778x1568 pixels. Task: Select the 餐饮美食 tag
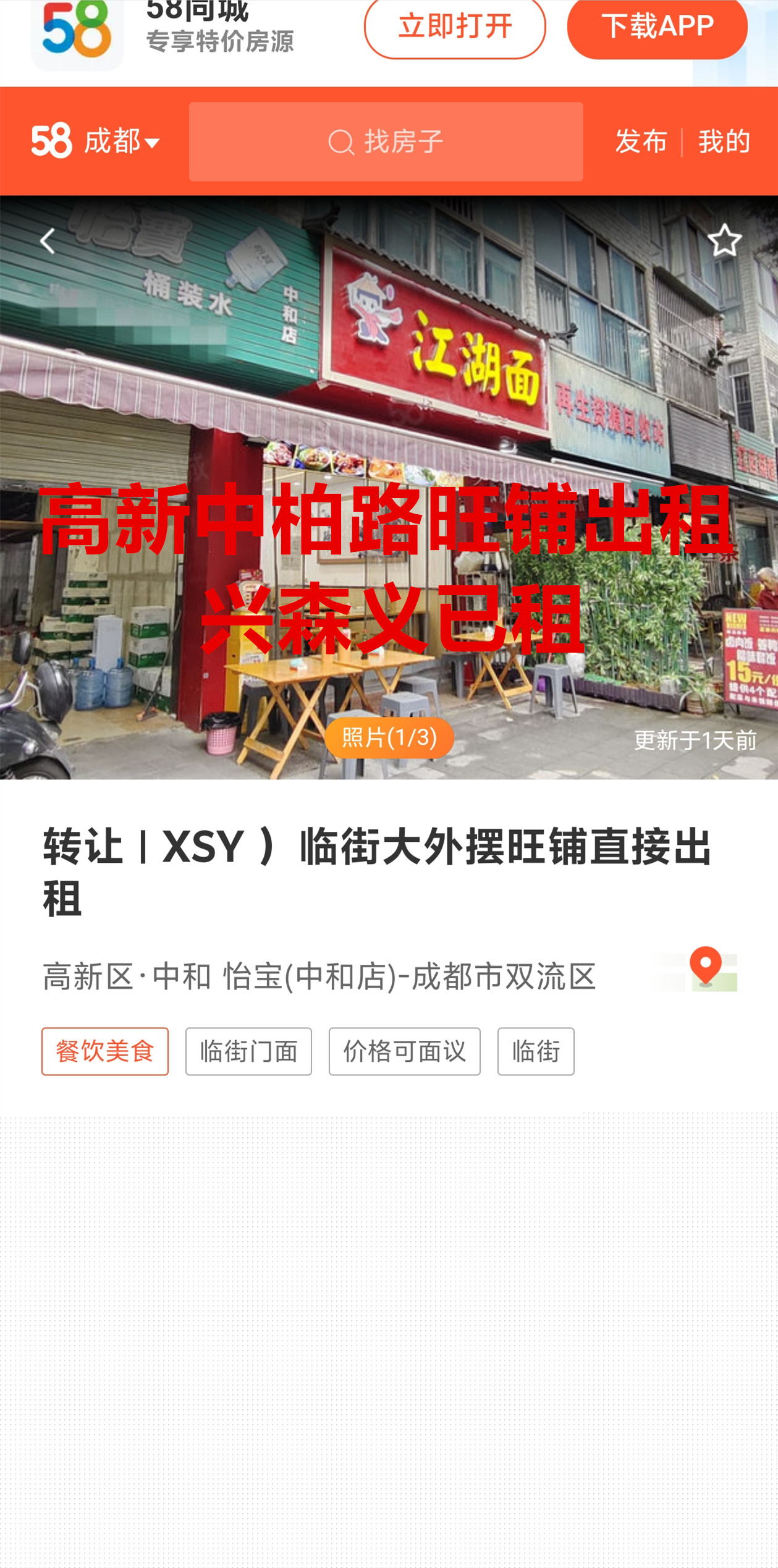[x=105, y=1051]
